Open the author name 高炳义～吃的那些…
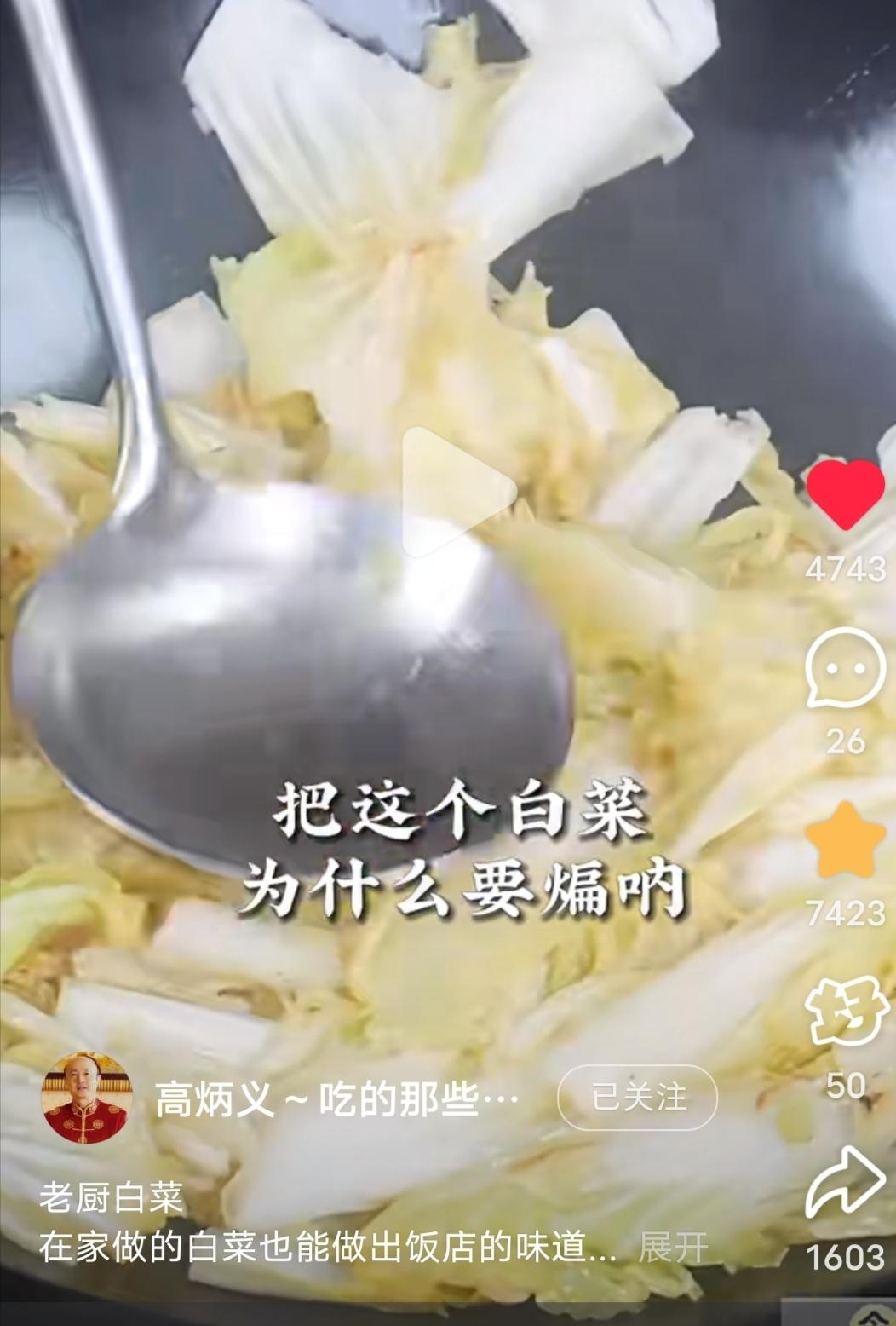 tap(336, 1101)
